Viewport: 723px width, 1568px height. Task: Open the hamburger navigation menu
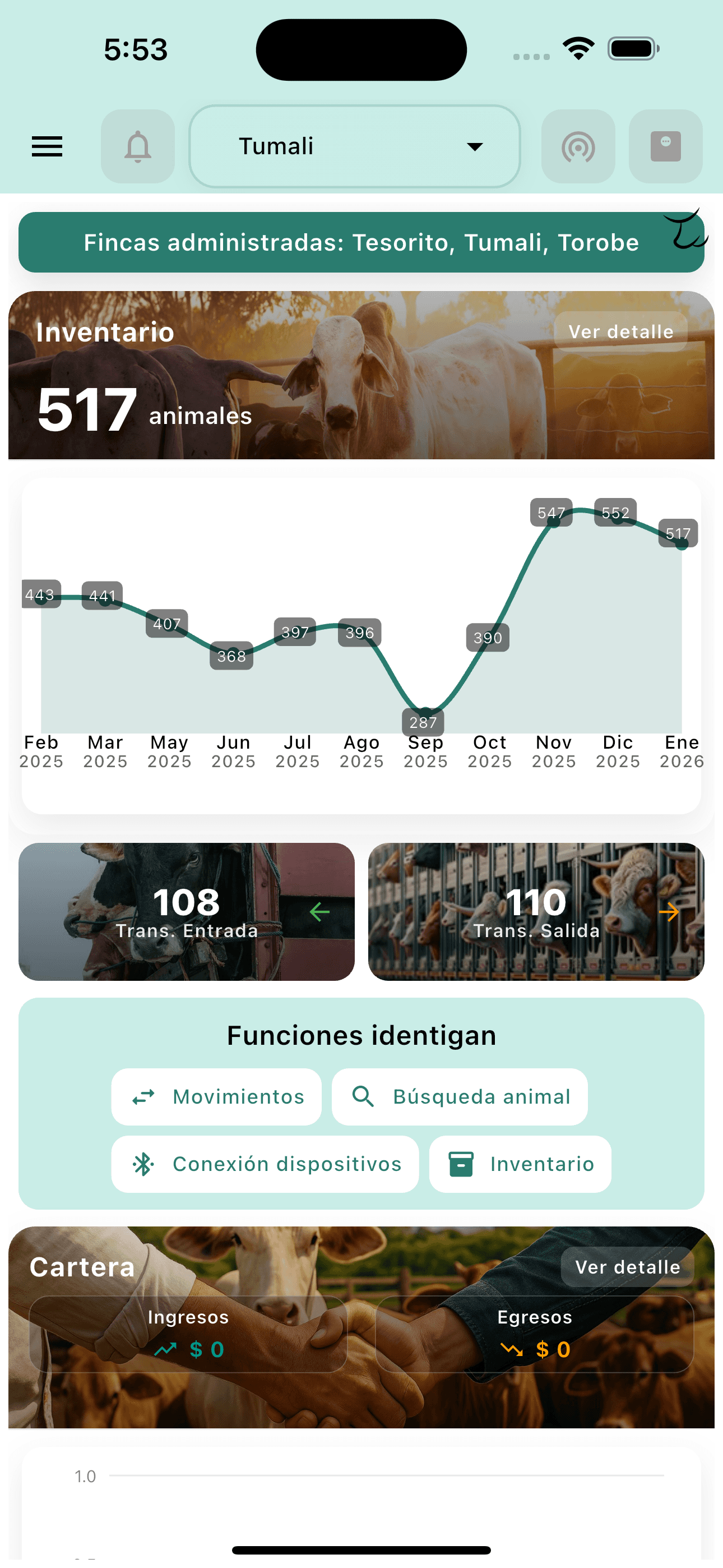coord(47,146)
